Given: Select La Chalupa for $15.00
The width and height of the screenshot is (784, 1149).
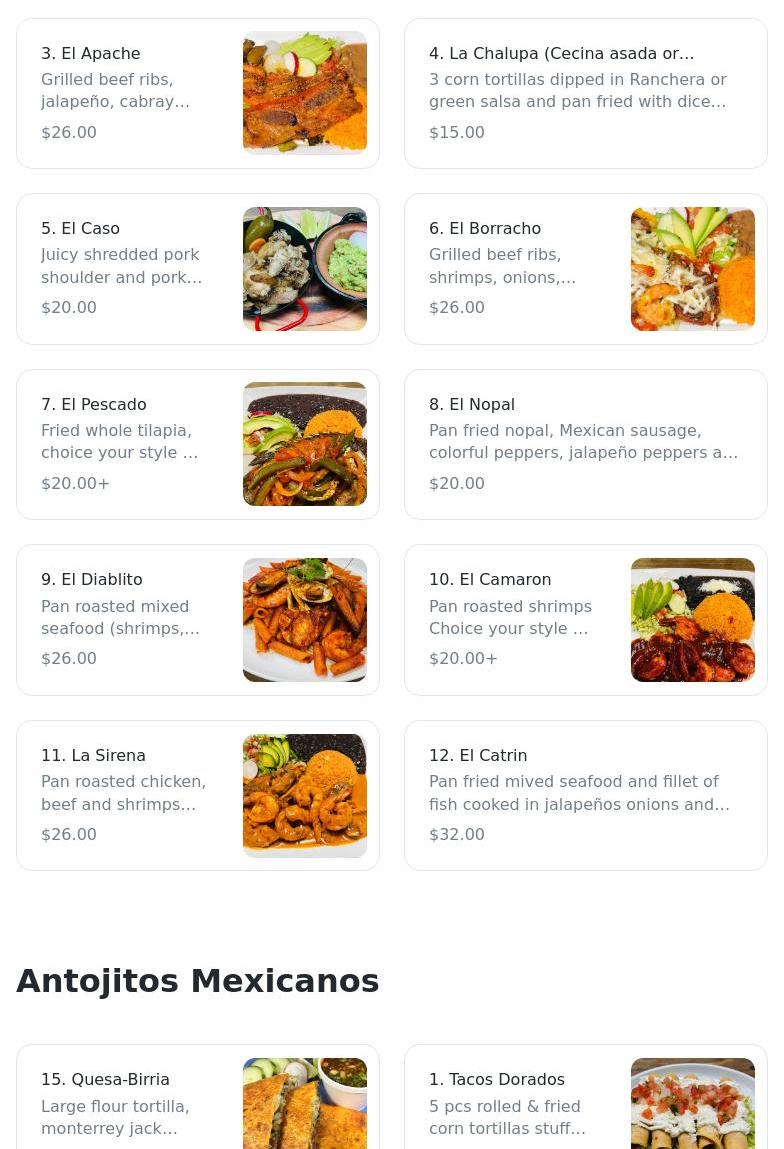Looking at the screenshot, I should pos(585,93).
